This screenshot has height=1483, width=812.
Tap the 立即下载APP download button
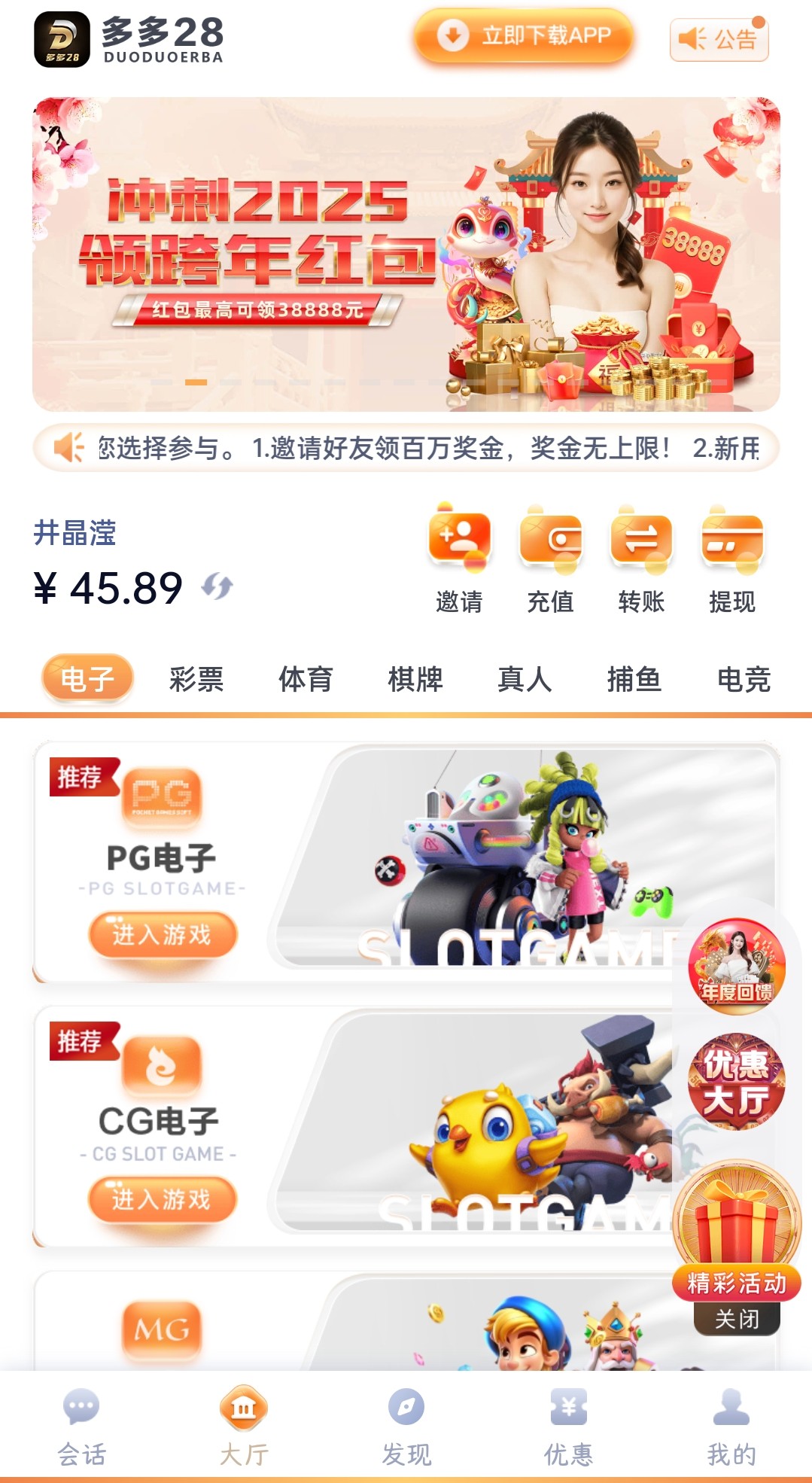pos(524,36)
